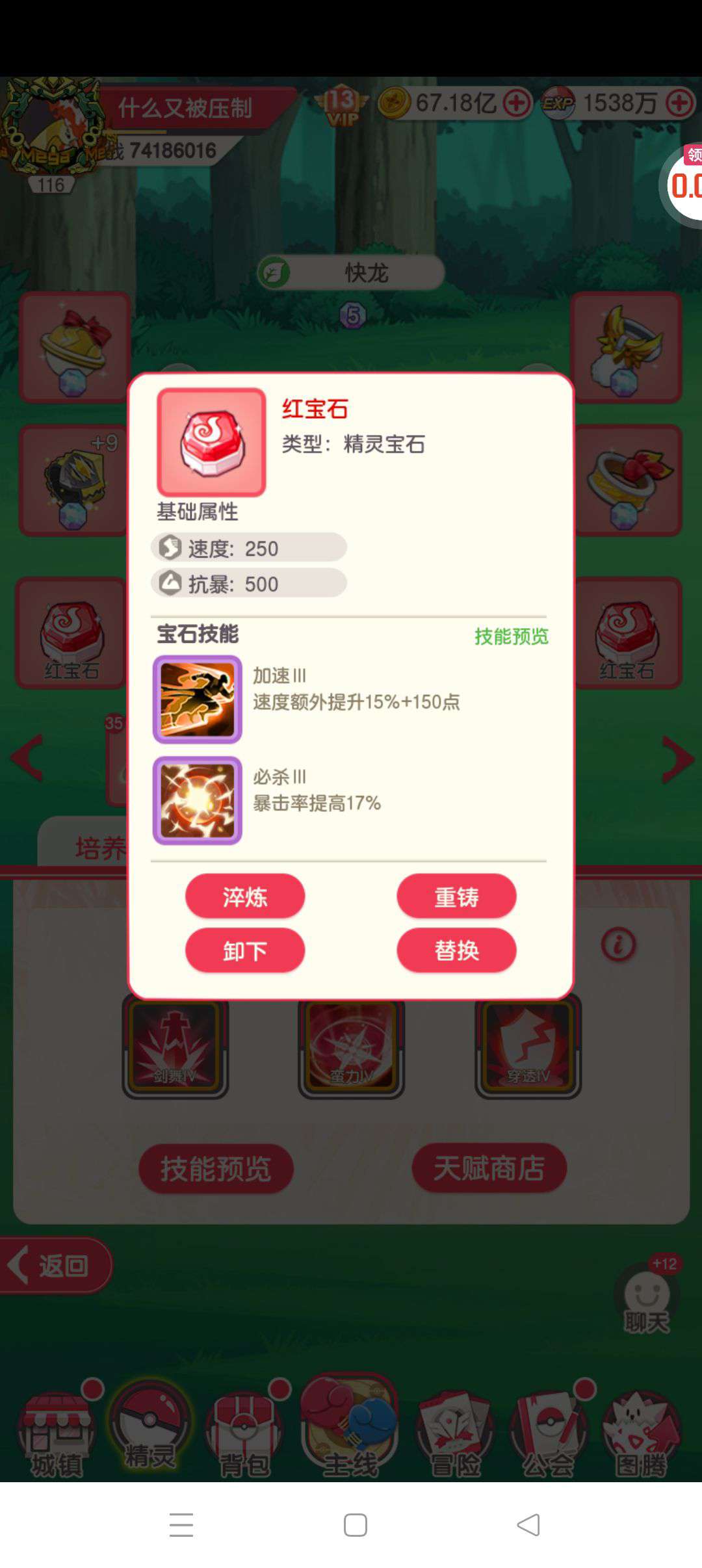This screenshot has height=1568, width=702.
Task: Replace the gem with 替换
Action: (456, 950)
